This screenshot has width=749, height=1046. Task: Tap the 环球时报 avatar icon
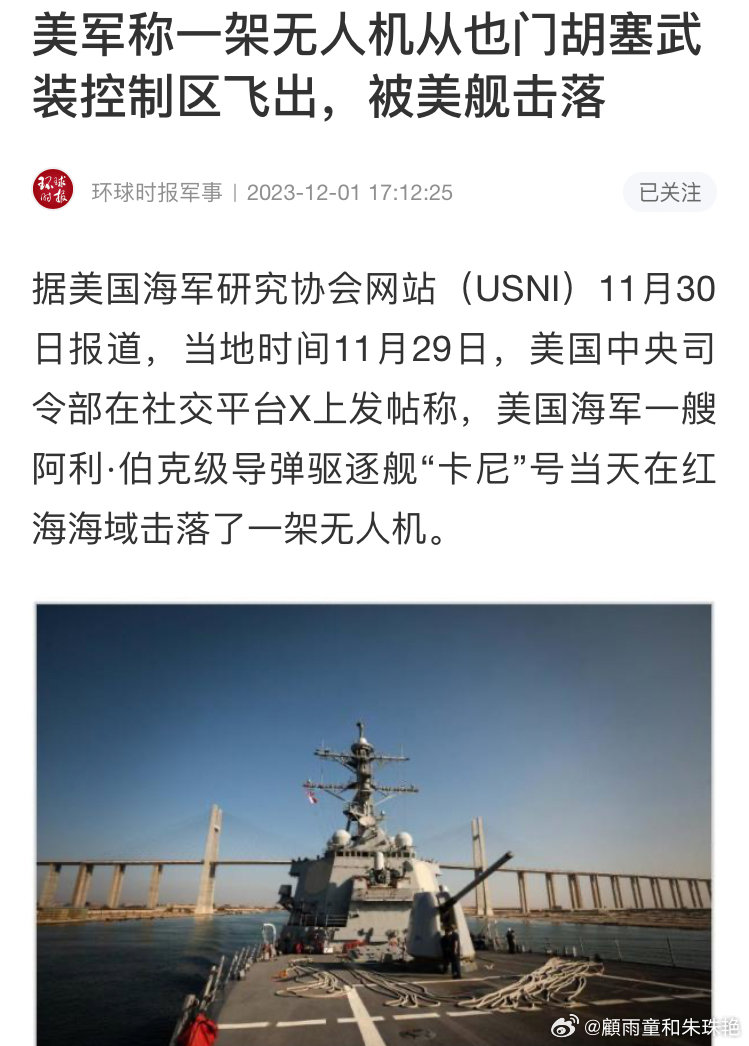click(53, 190)
